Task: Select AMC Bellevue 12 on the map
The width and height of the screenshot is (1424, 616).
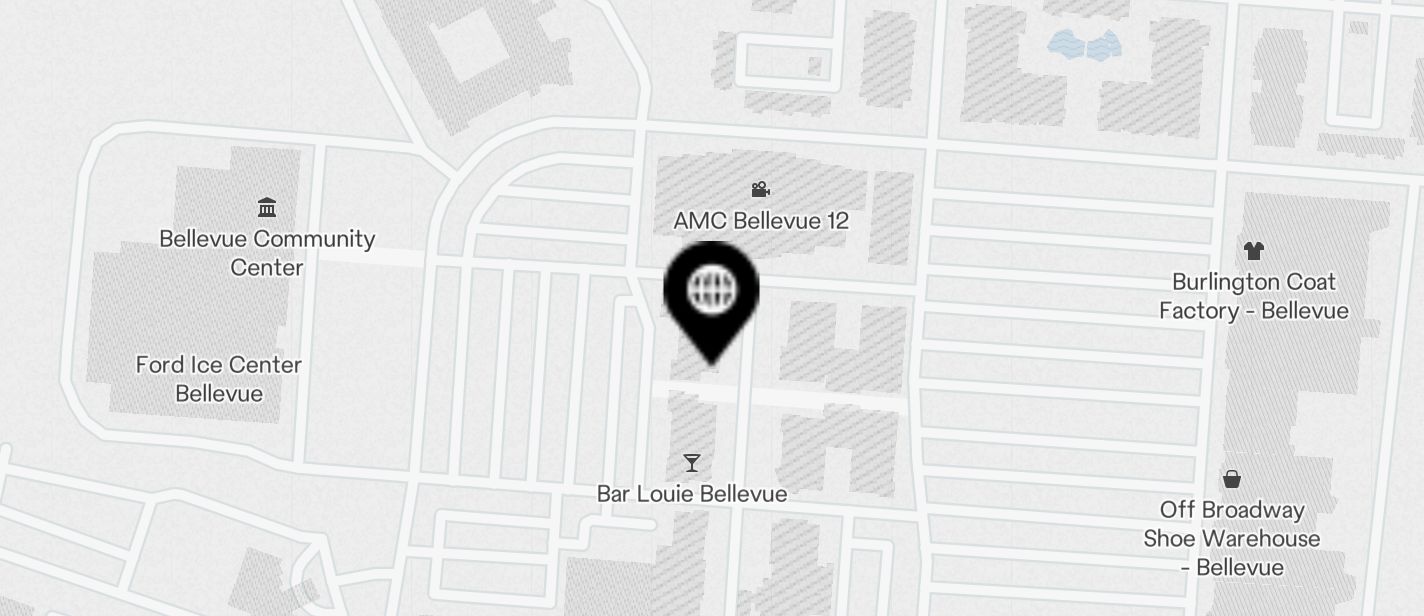Action: click(x=761, y=190)
